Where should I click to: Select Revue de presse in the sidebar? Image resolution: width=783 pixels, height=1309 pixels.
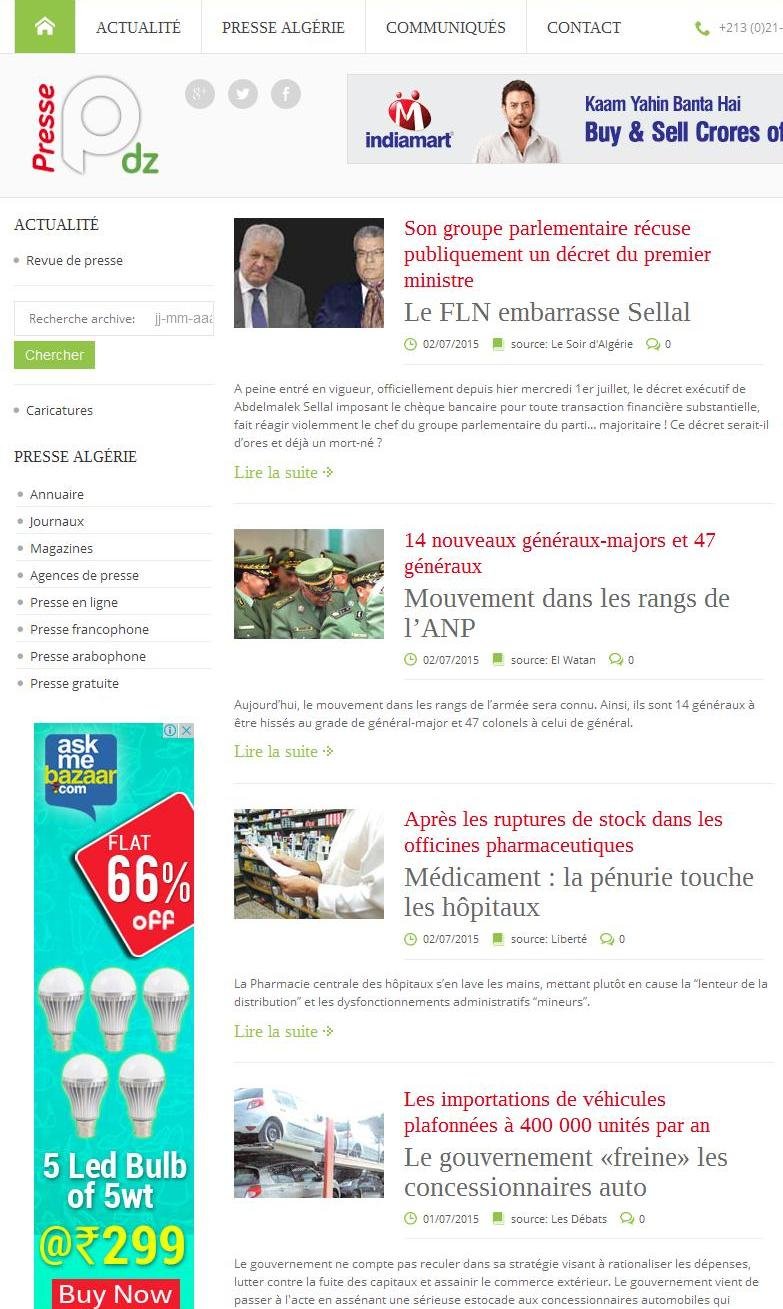75,260
